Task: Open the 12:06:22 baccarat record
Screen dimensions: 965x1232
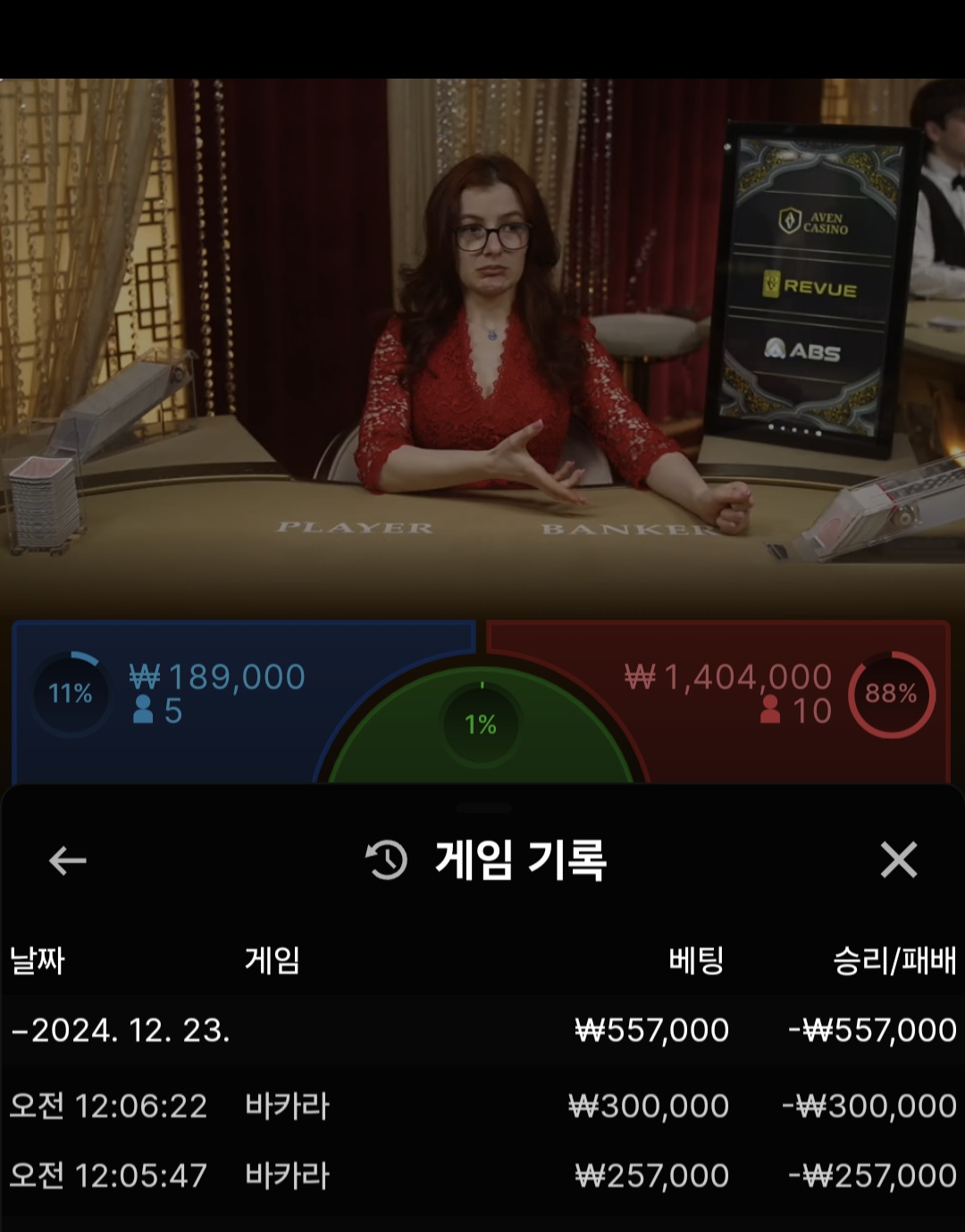Action: point(482,1106)
